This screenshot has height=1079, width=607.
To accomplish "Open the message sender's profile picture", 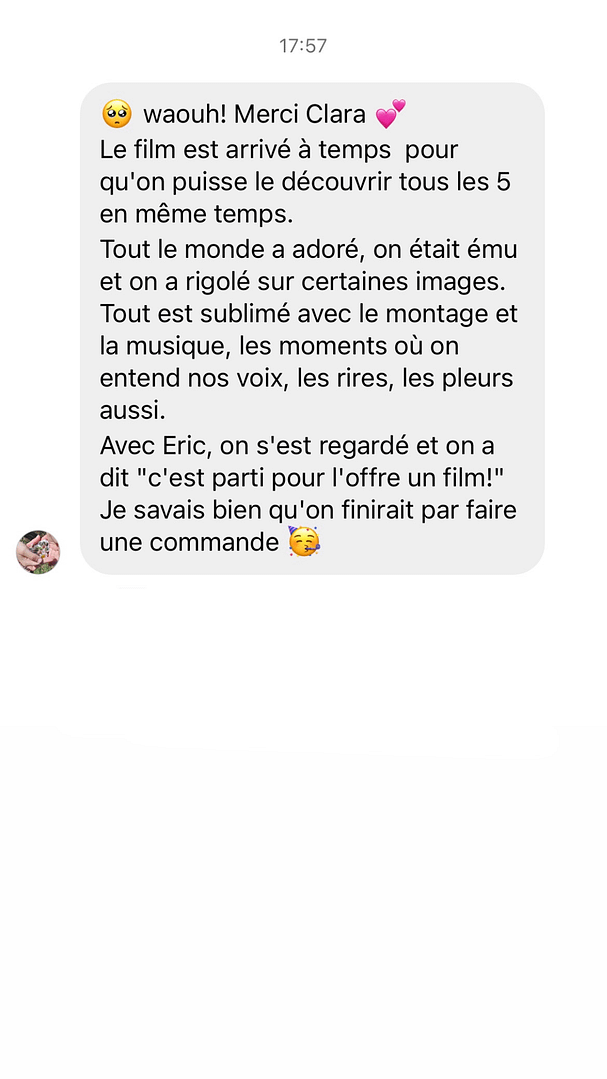I will tap(38, 552).
